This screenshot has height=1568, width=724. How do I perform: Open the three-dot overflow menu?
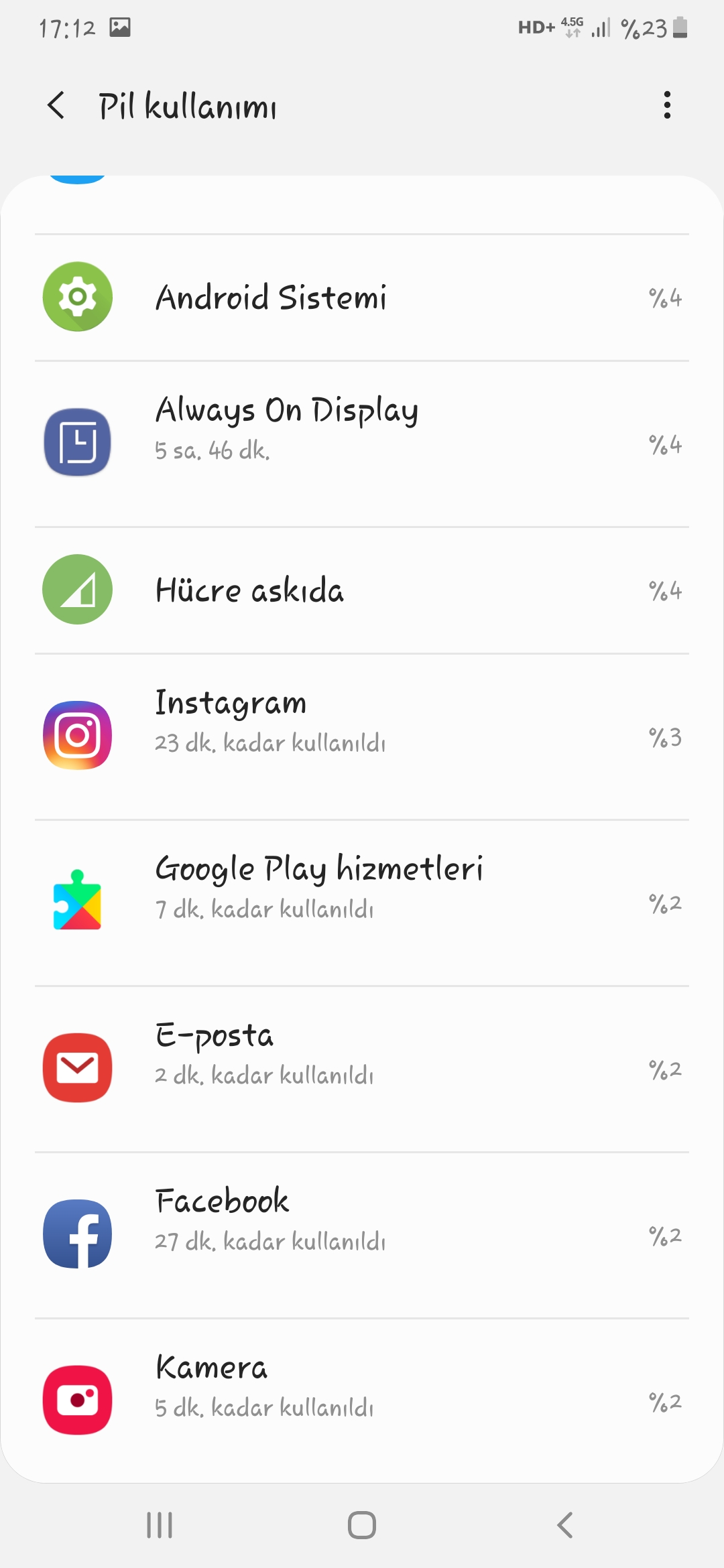click(x=666, y=106)
